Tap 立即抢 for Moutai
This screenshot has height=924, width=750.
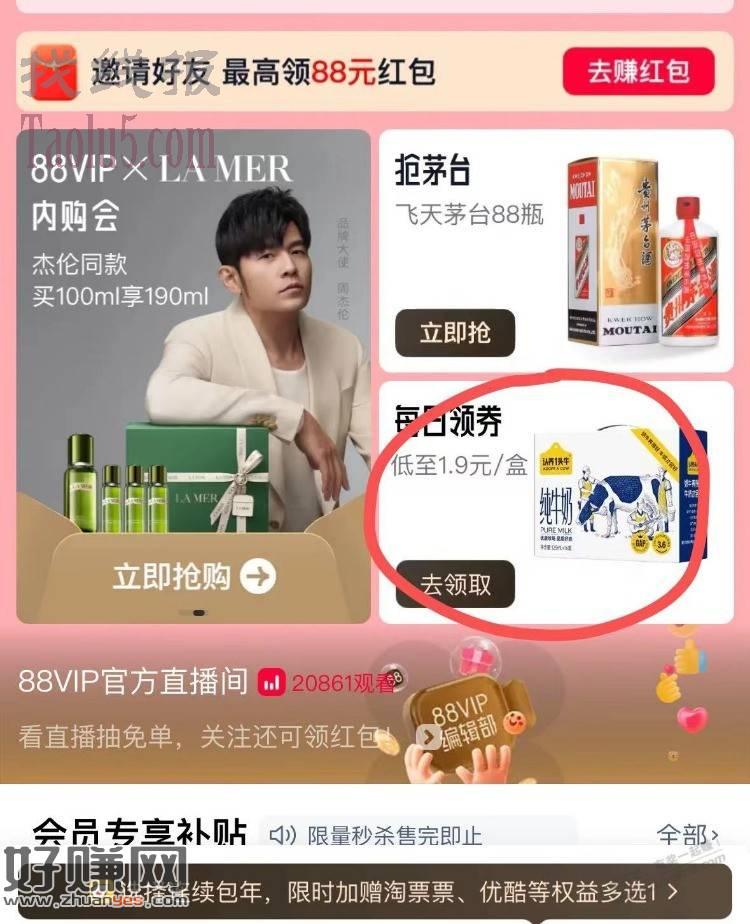[x=455, y=333]
